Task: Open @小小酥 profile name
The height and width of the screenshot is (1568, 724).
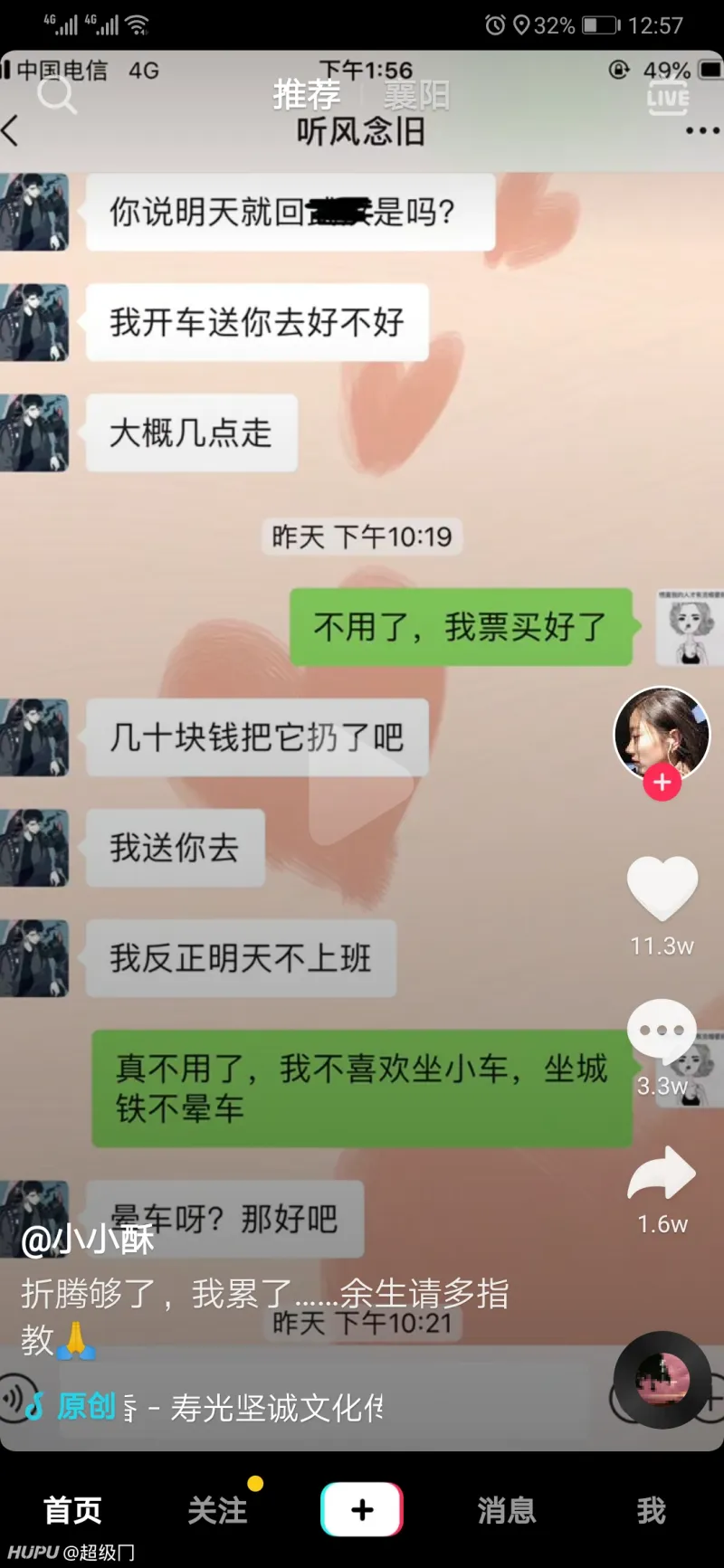Action: tap(88, 1240)
